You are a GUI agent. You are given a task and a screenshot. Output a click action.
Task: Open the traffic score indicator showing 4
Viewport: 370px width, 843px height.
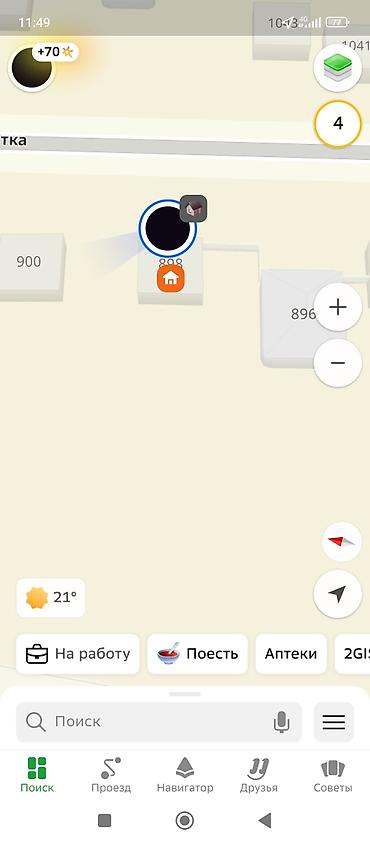click(x=337, y=124)
